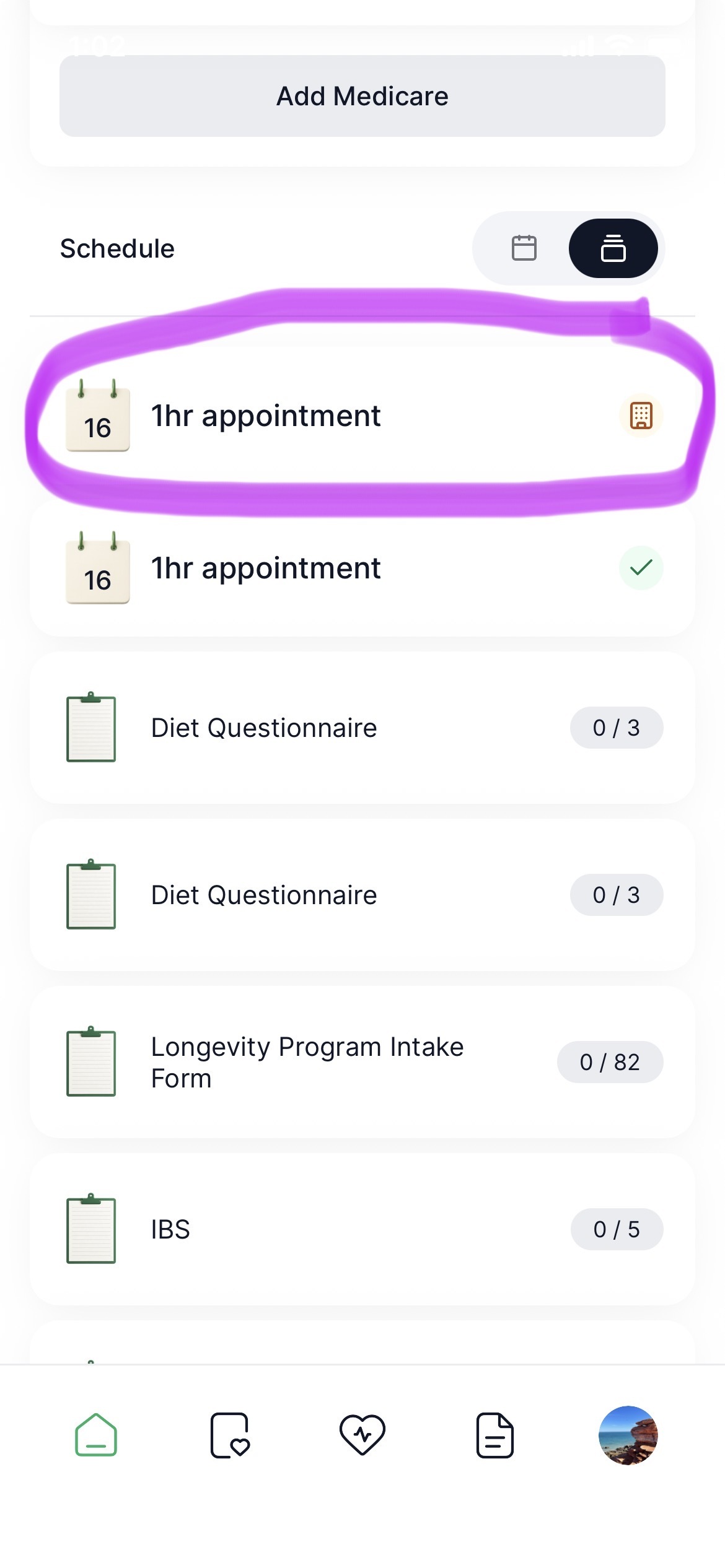Open the IBS questionnaire

point(362,1229)
